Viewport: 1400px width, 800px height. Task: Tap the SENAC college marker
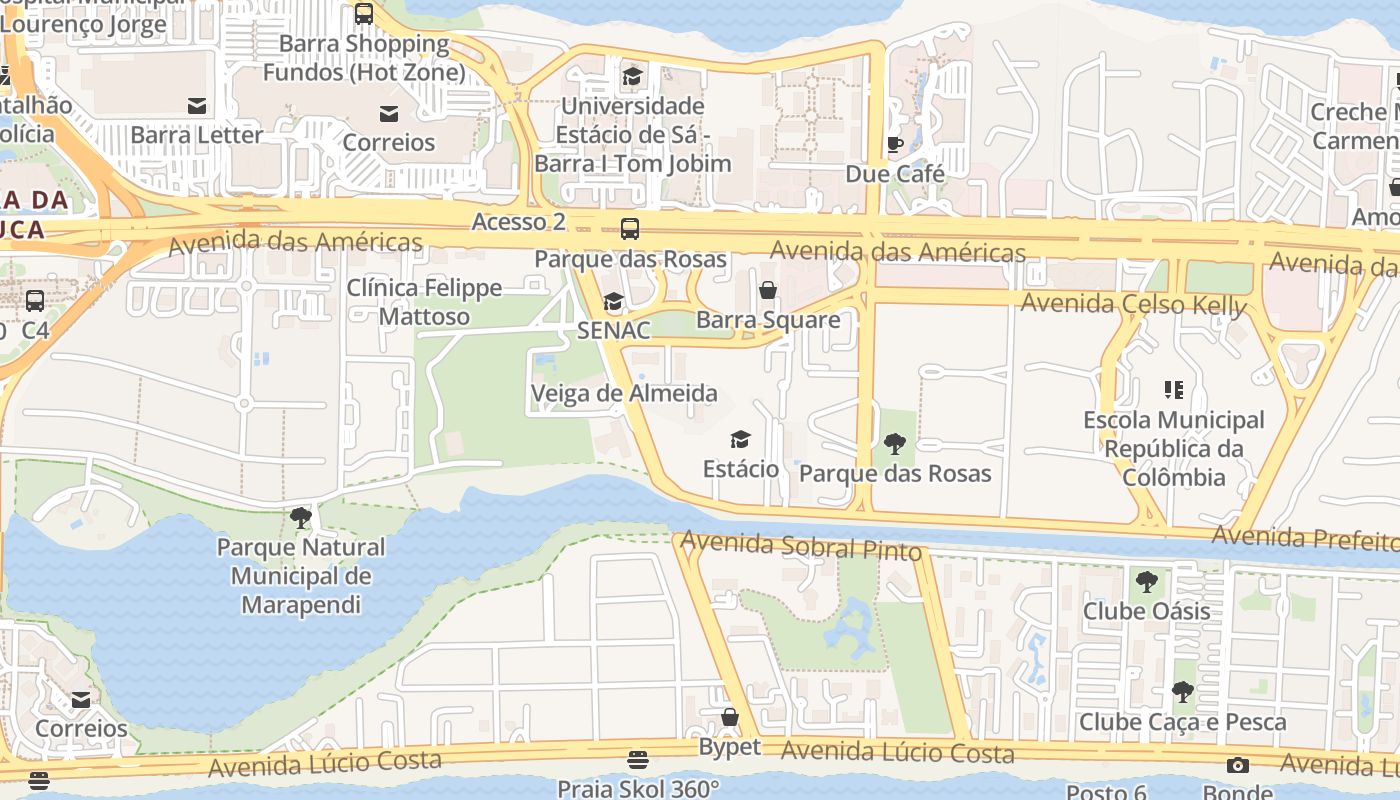[x=613, y=302]
